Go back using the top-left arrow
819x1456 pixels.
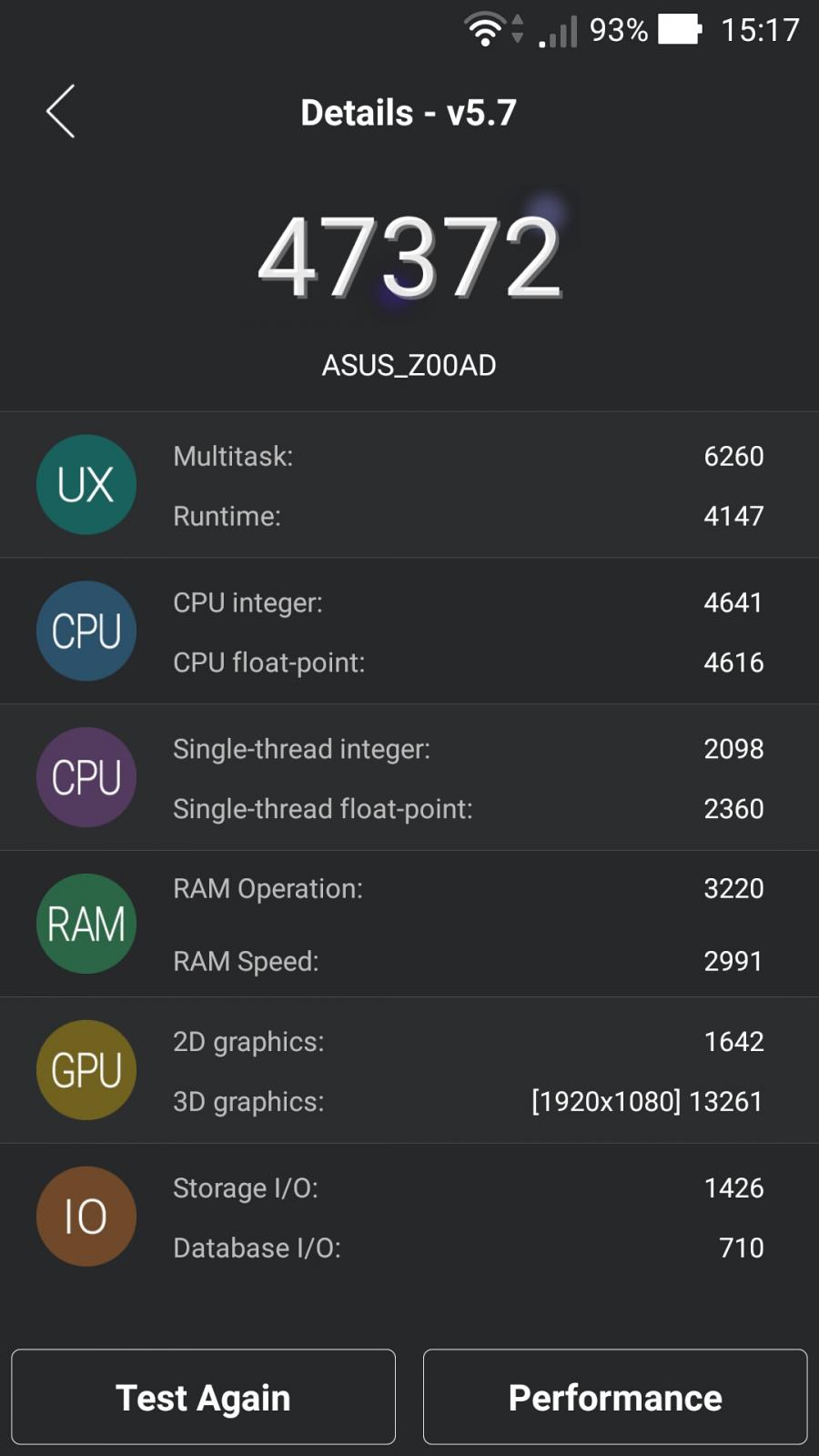tap(60, 112)
